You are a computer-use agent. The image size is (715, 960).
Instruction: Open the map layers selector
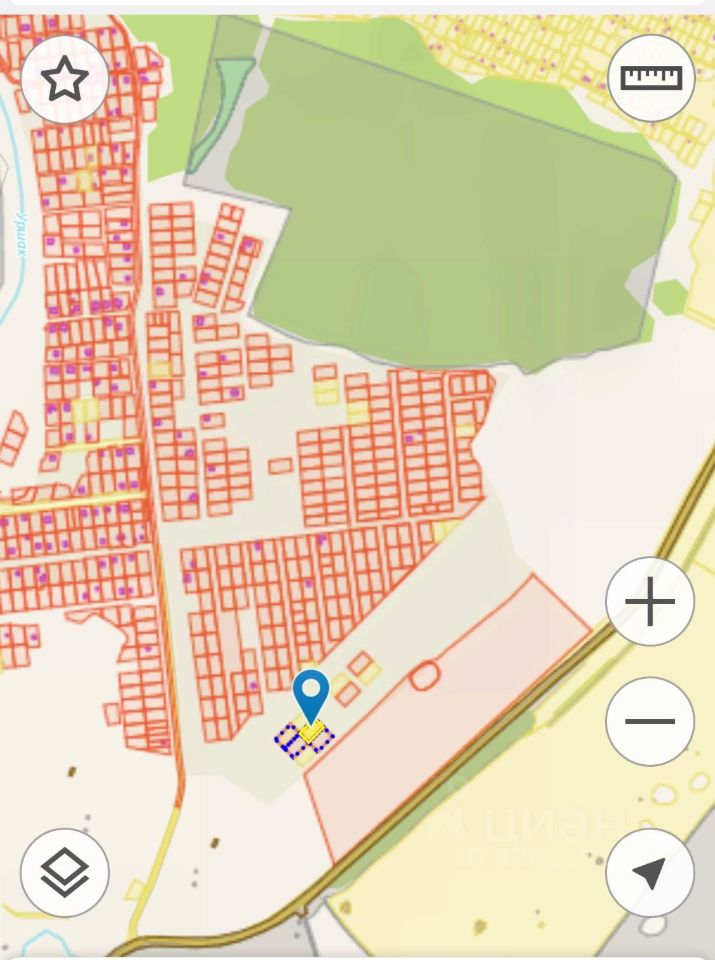click(65, 873)
